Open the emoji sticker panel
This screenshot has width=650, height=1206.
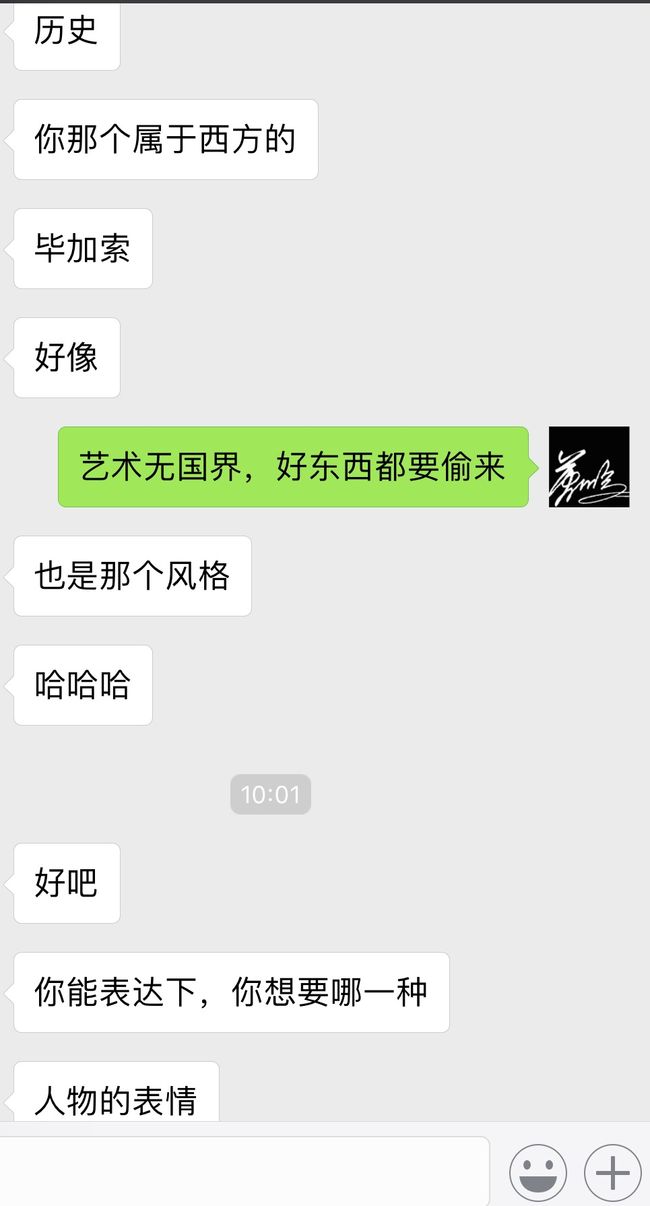(x=538, y=1173)
